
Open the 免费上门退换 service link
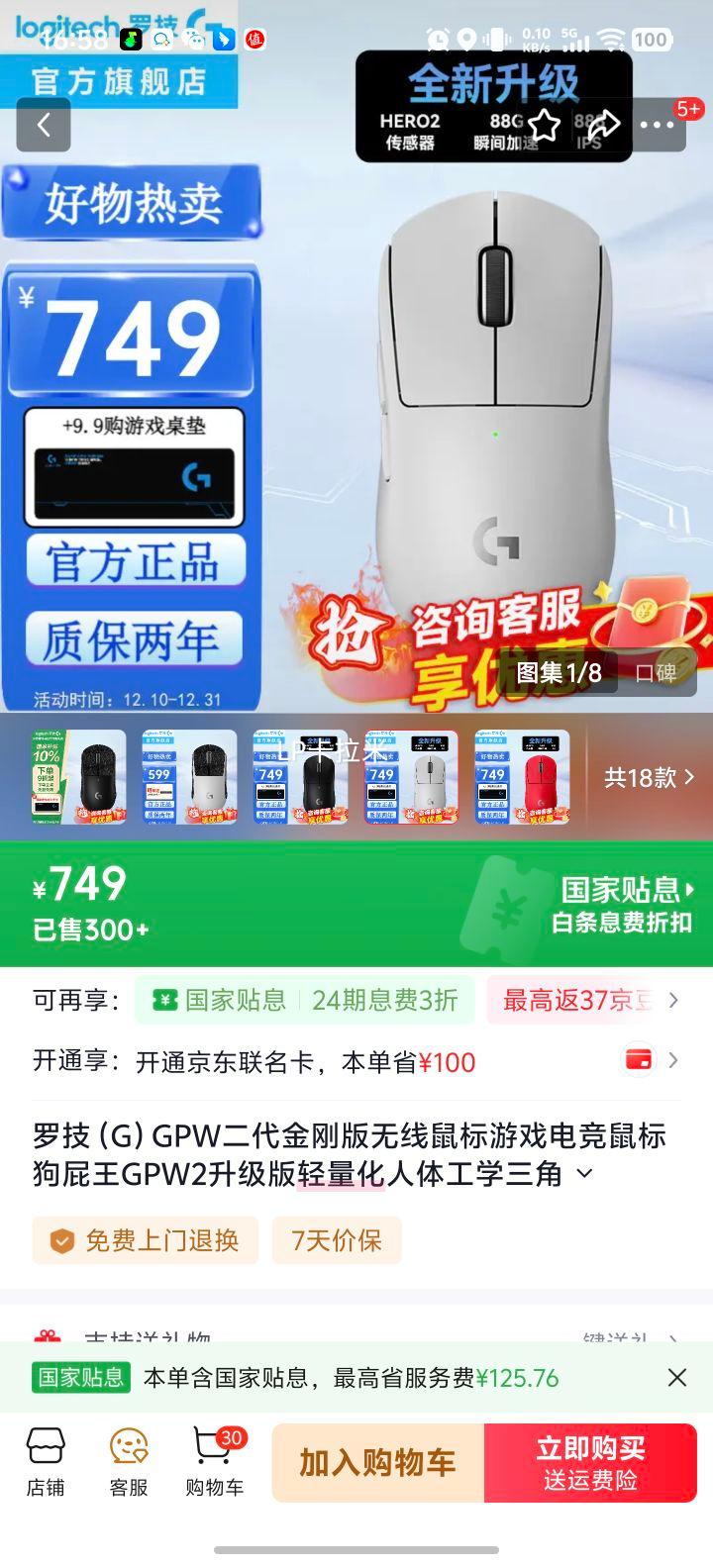pos(145,1240)
